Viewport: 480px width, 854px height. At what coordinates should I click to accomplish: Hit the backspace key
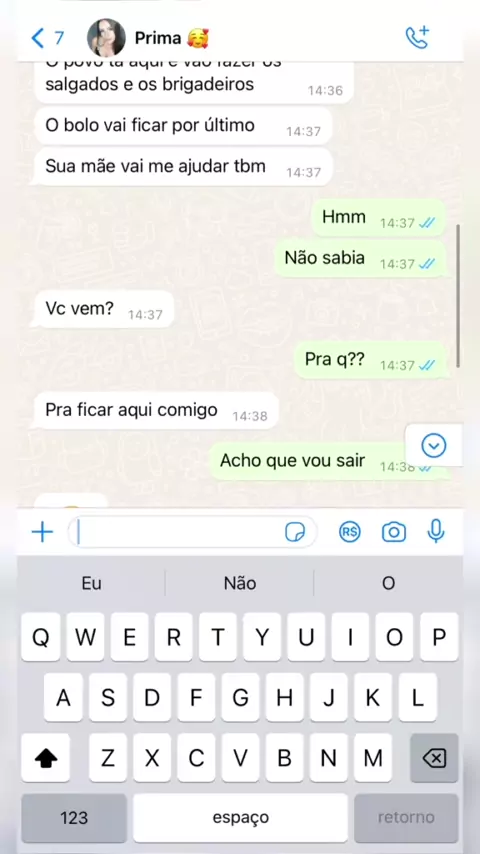(434, 758)
